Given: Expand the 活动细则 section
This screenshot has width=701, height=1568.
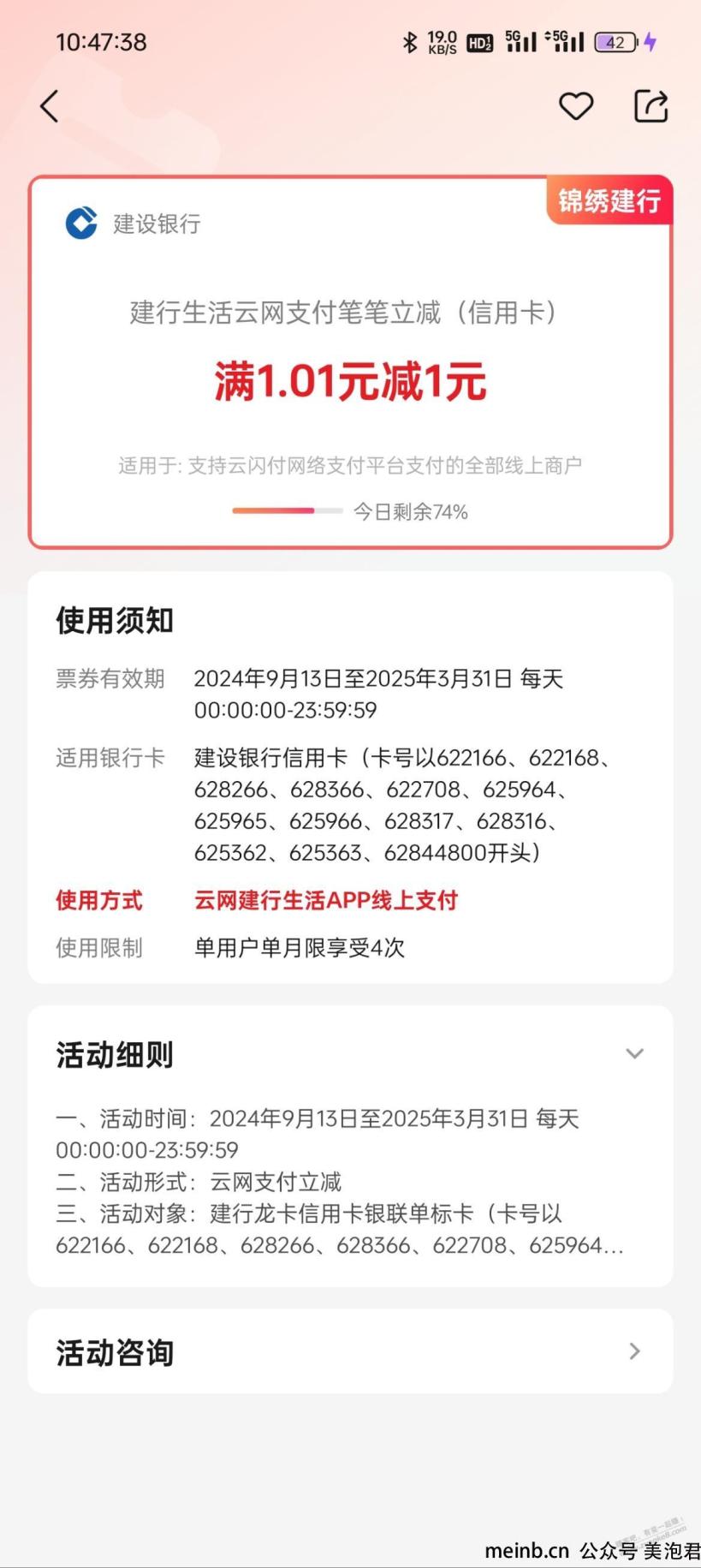Looking at the screenshot, I should tap(634, 1053).
